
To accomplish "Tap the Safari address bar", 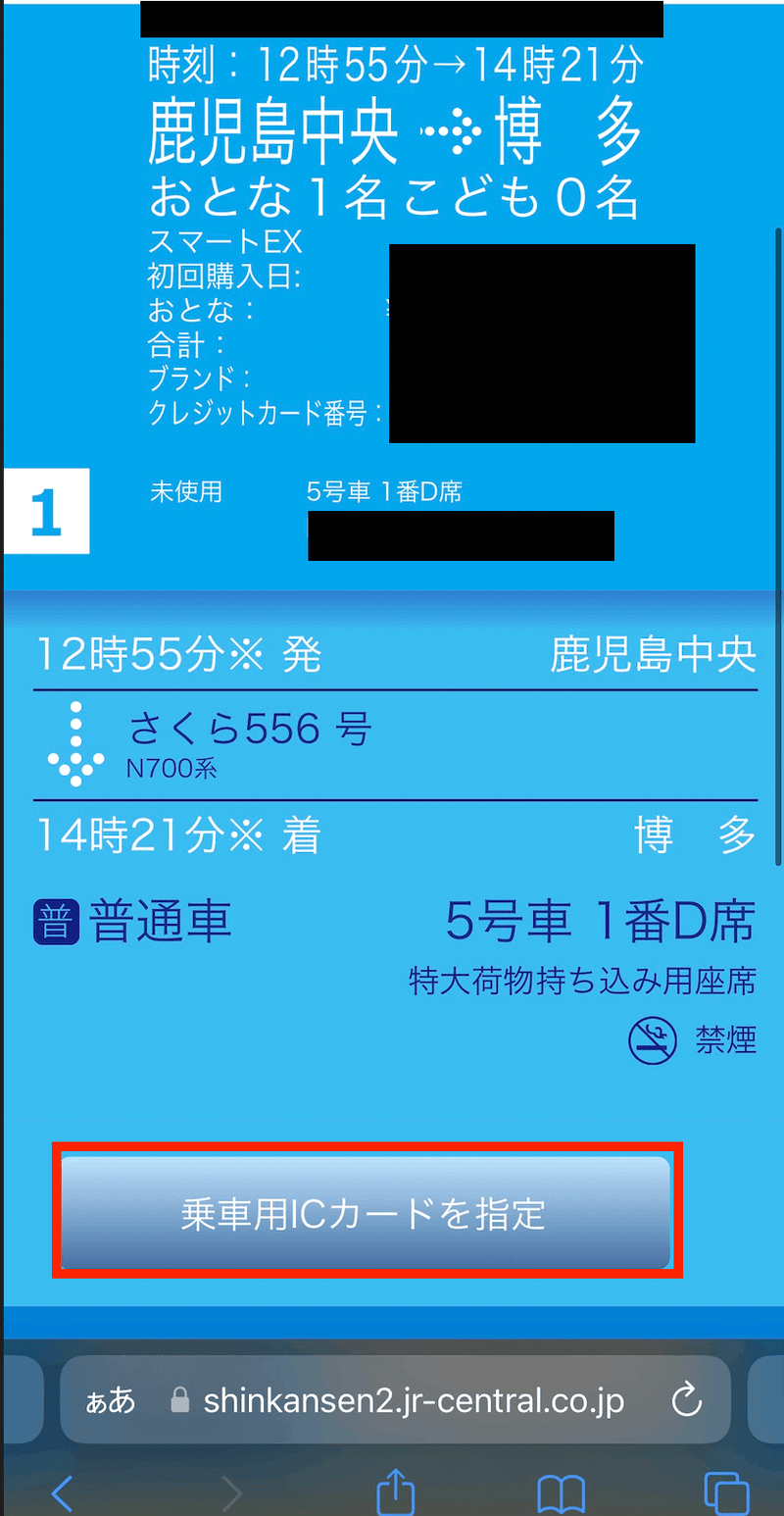I will [x=412, y=1400].
